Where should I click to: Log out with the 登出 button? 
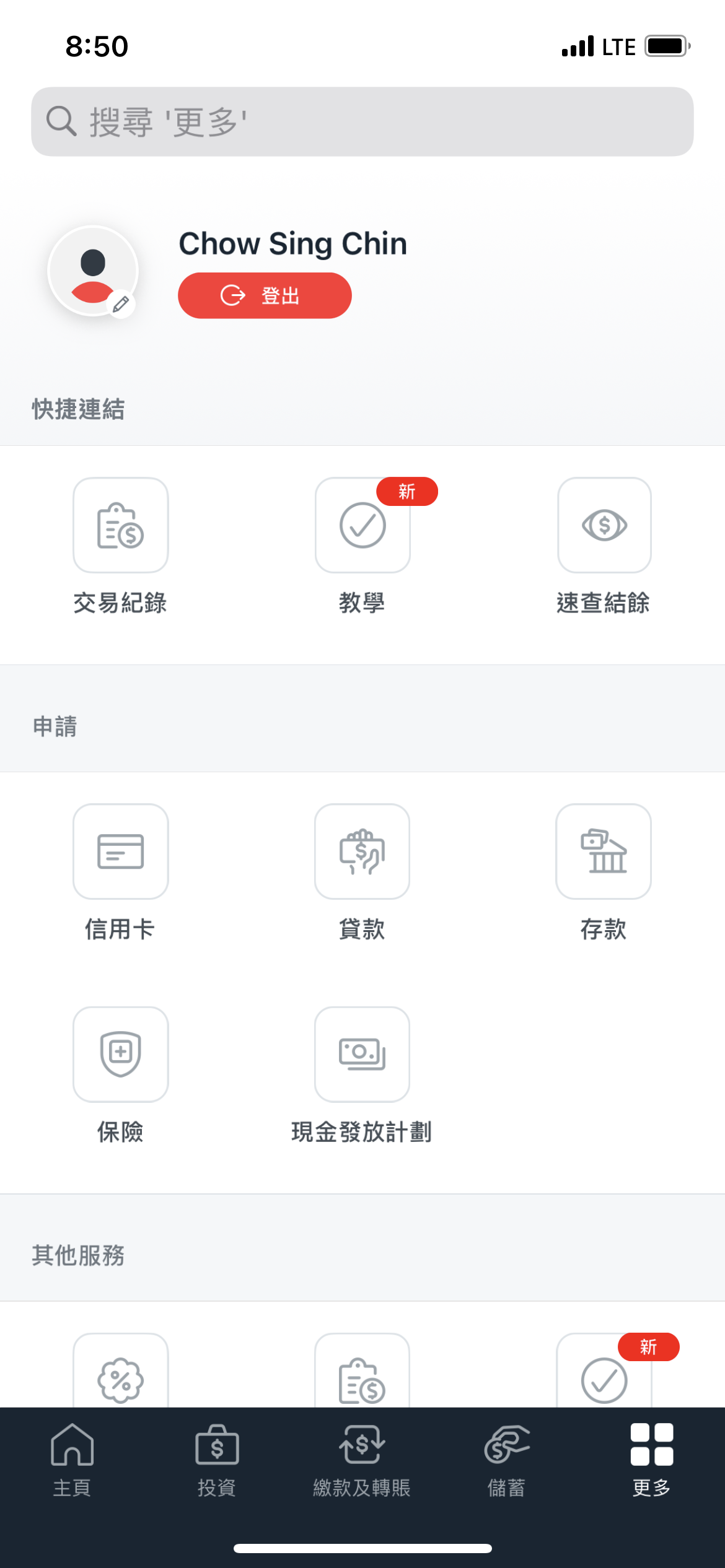pyautogui.click(x=265, y=296)
